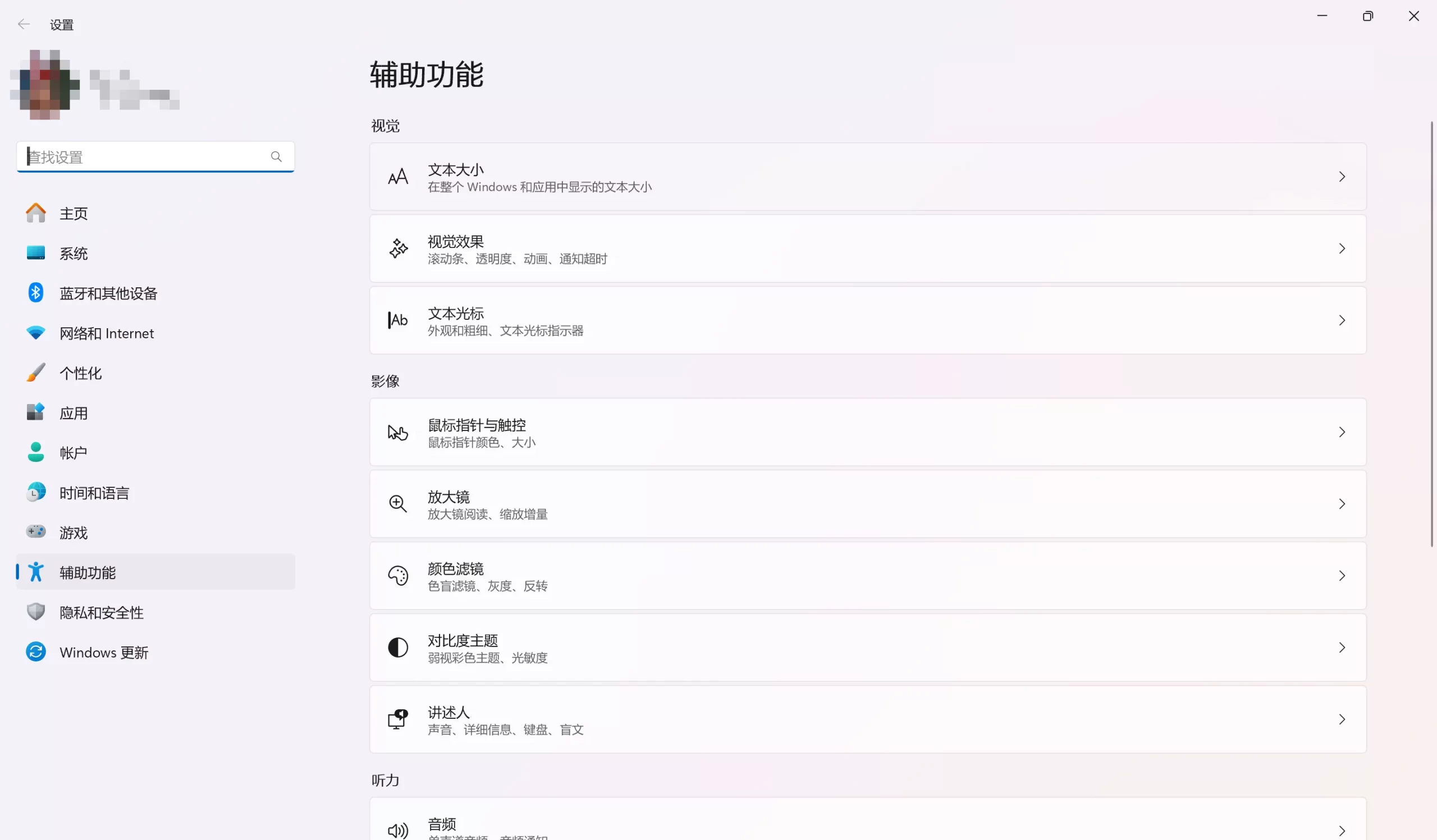Go to 网络和 Internet
This screenshot has width=1437, height=840.
(107, 333)
